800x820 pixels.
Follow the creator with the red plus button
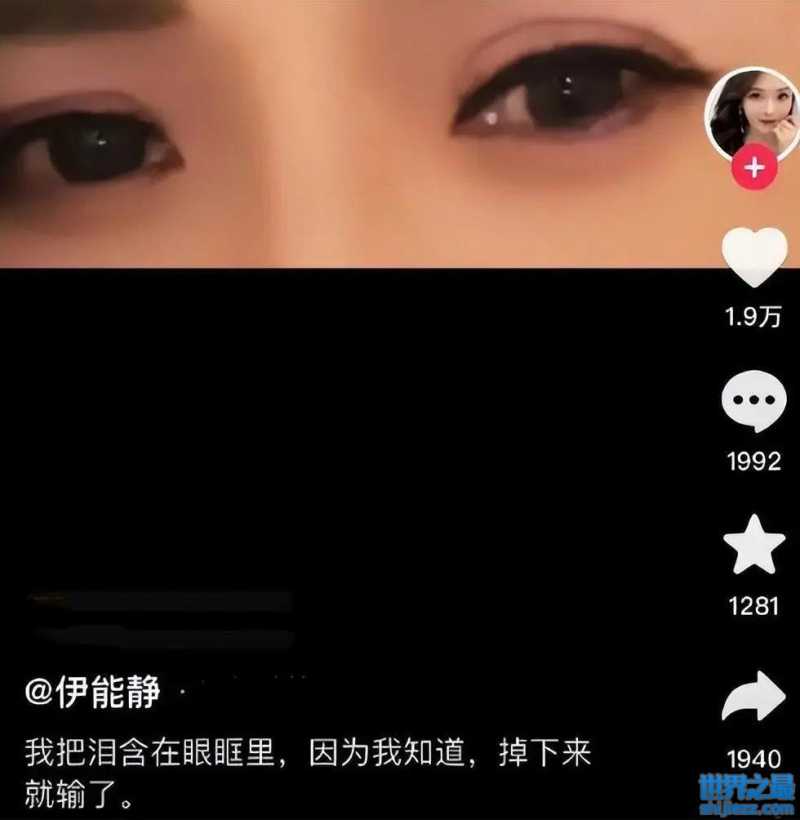click(754, 169)
